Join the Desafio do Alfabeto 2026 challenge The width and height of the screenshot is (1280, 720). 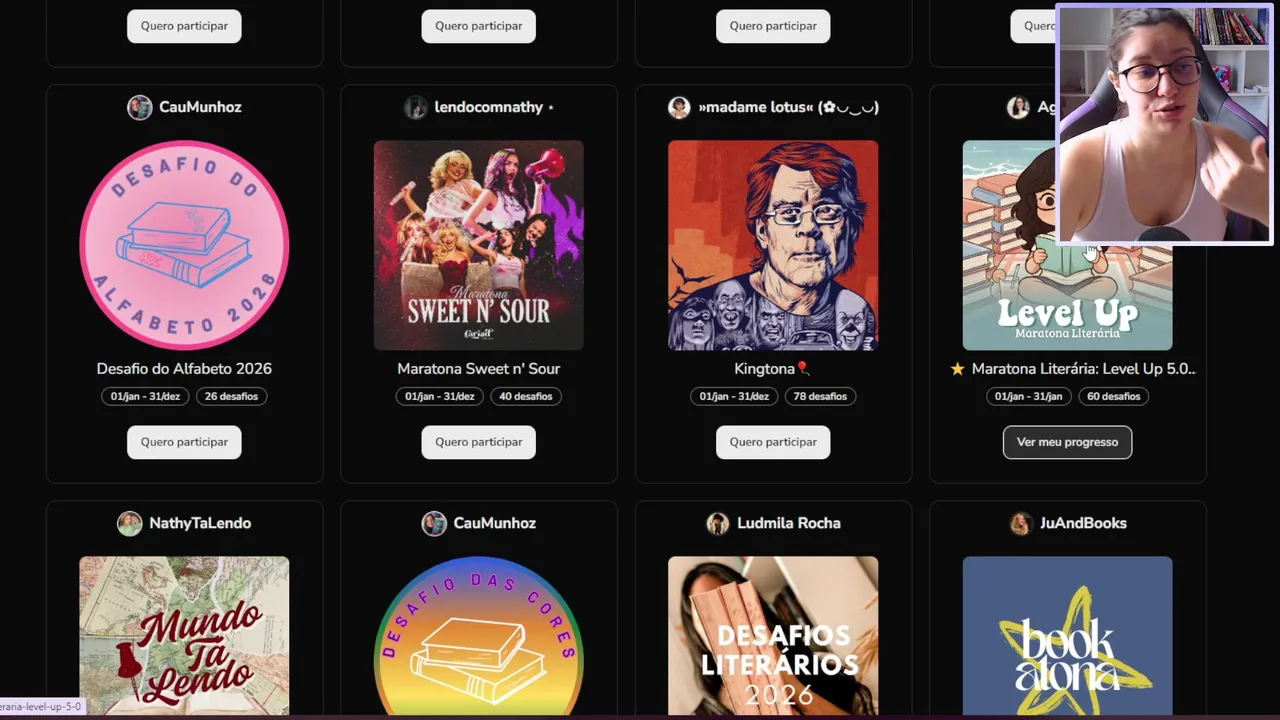[184, 442]
